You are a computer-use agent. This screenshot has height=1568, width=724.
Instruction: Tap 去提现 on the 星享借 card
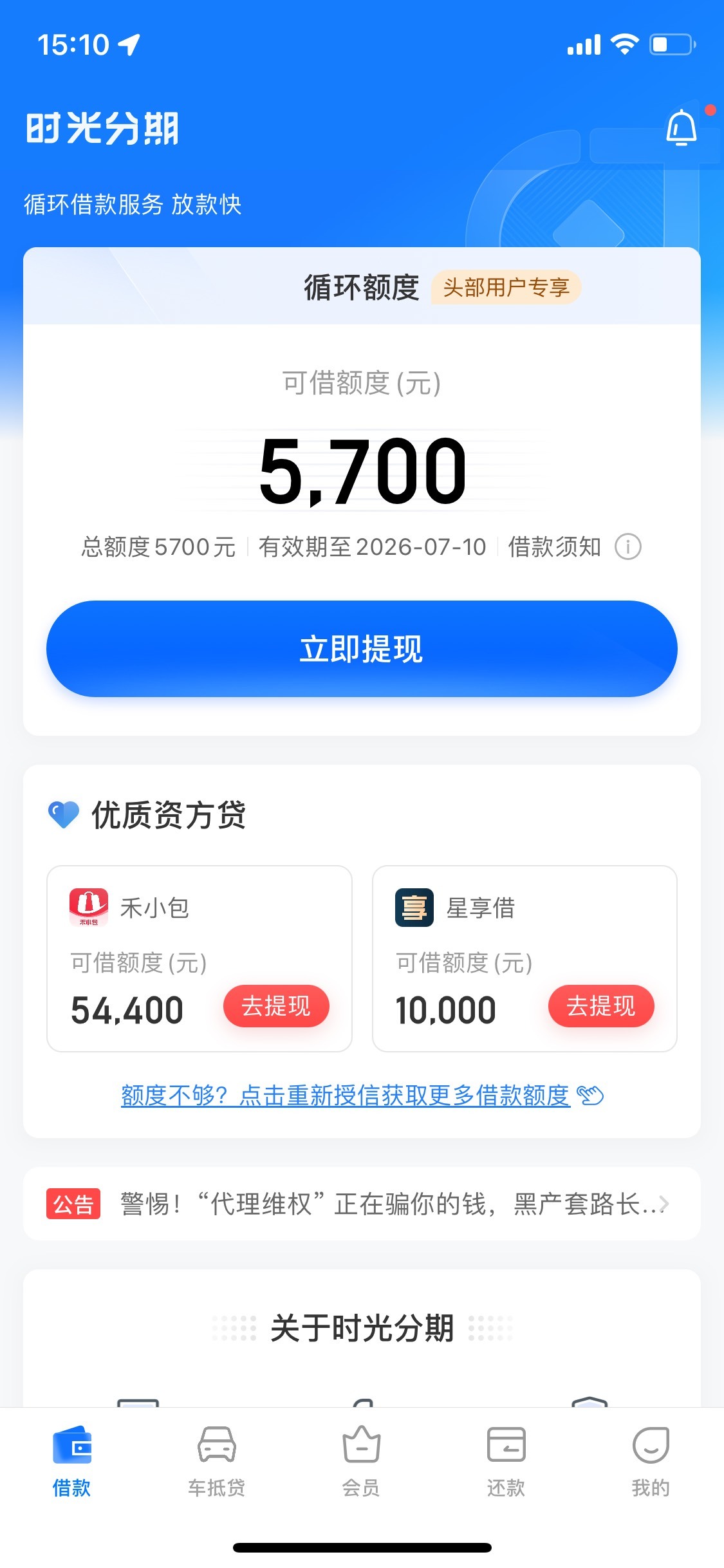[601, 1005]
